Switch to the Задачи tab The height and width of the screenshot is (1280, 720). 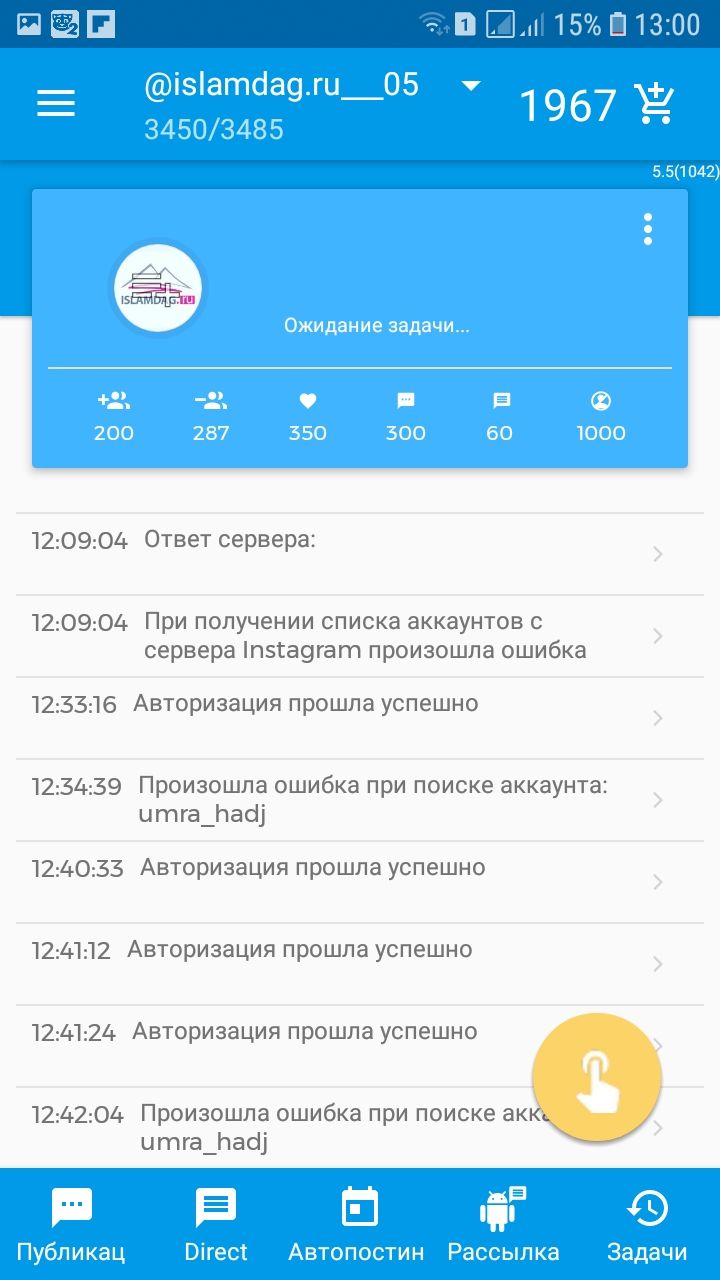(647, 1224)
